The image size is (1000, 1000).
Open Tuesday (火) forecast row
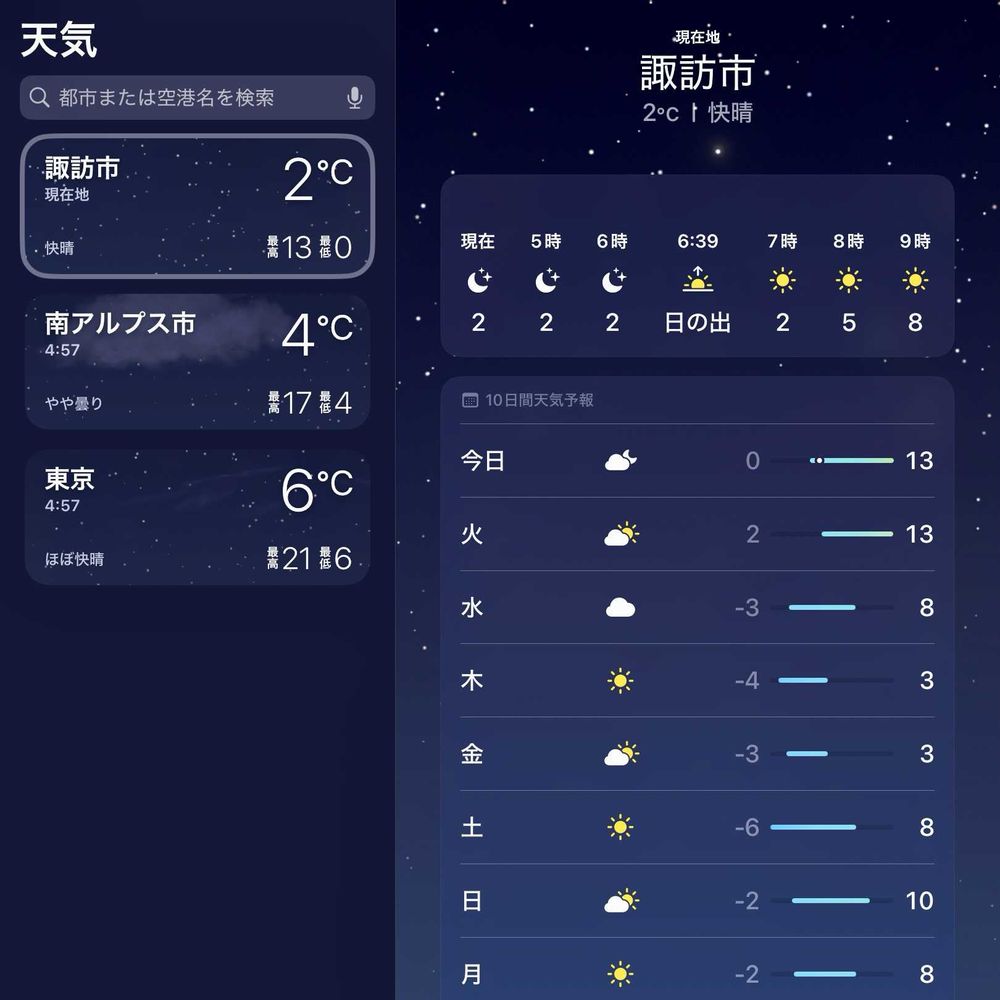click(697, 534)
